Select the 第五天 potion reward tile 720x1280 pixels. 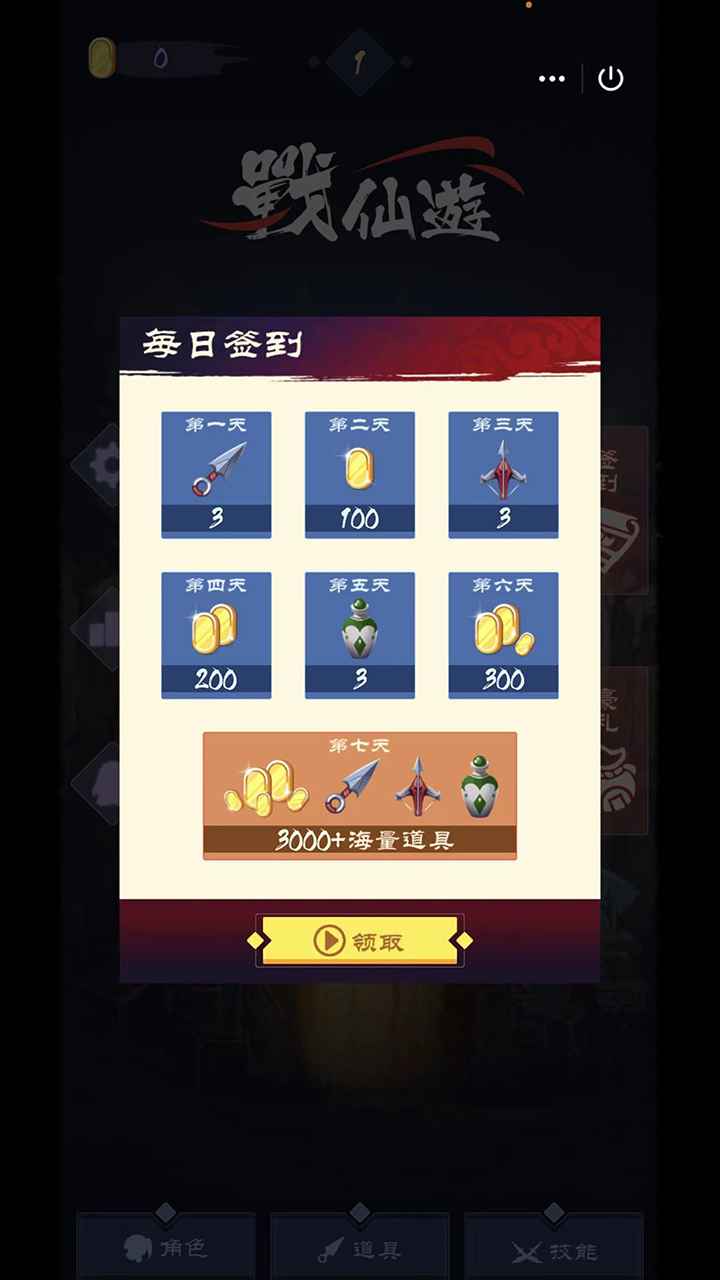click(x=360, y=635)
